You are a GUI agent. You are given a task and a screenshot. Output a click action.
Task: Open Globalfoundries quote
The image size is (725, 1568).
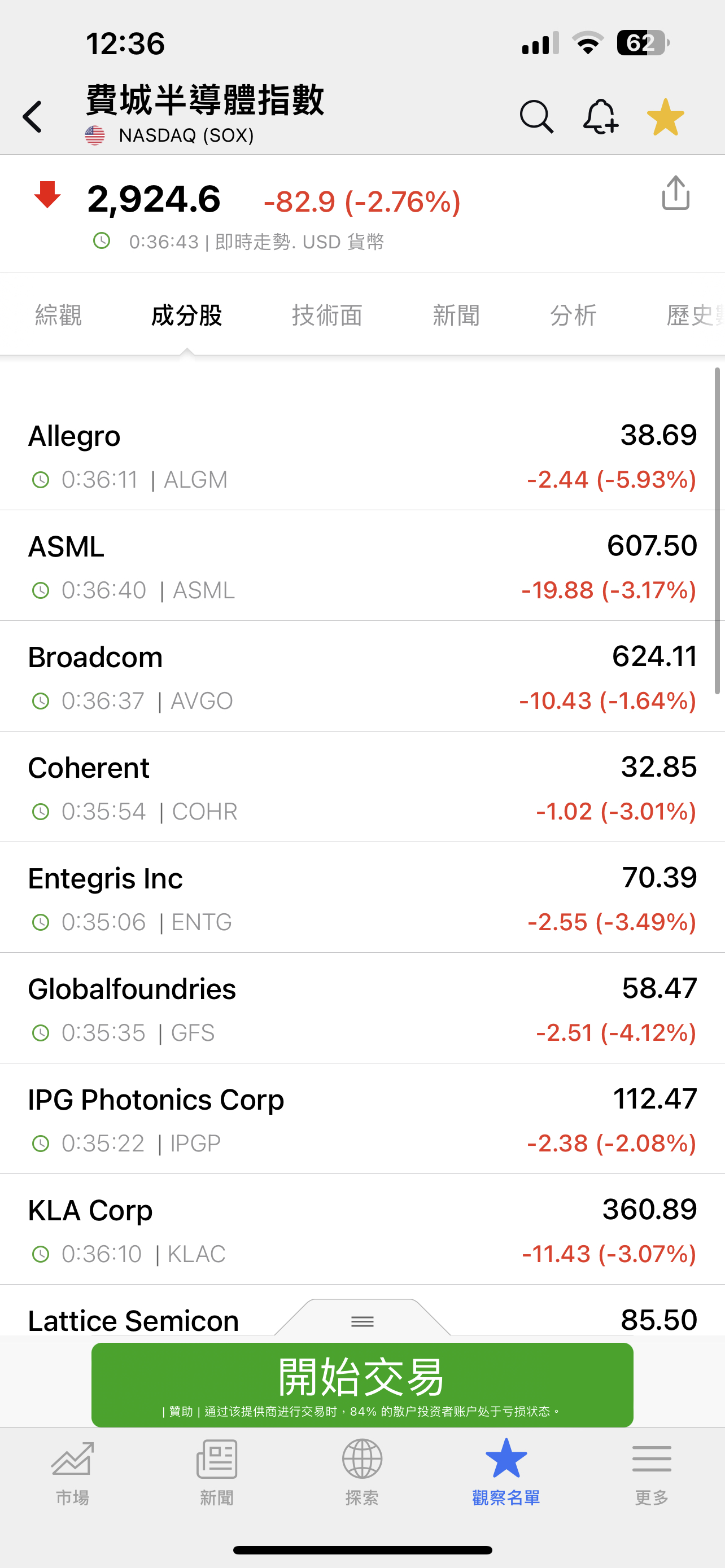coord(362,1009)
